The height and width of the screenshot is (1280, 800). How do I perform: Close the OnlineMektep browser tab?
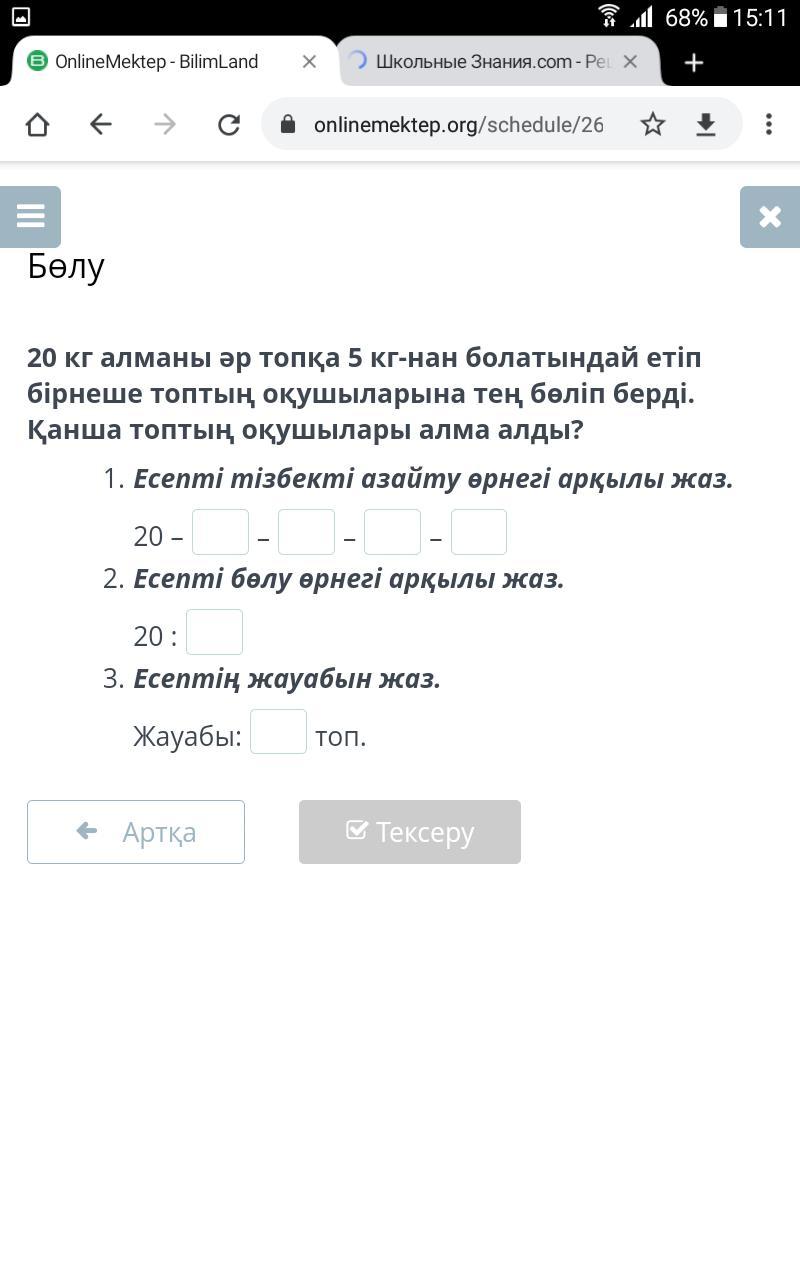309,61
